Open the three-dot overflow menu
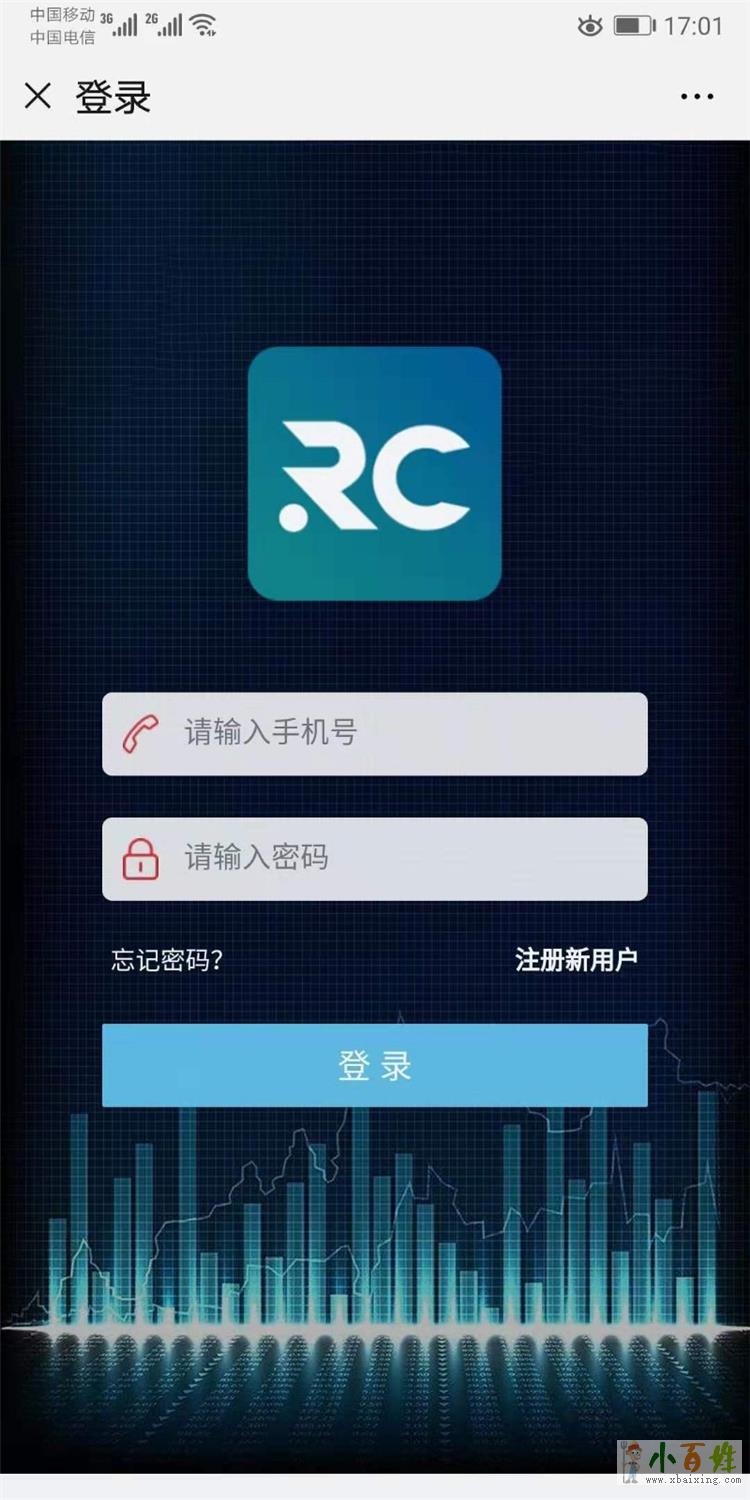The image size is (750, 1500). coord(697,97)
